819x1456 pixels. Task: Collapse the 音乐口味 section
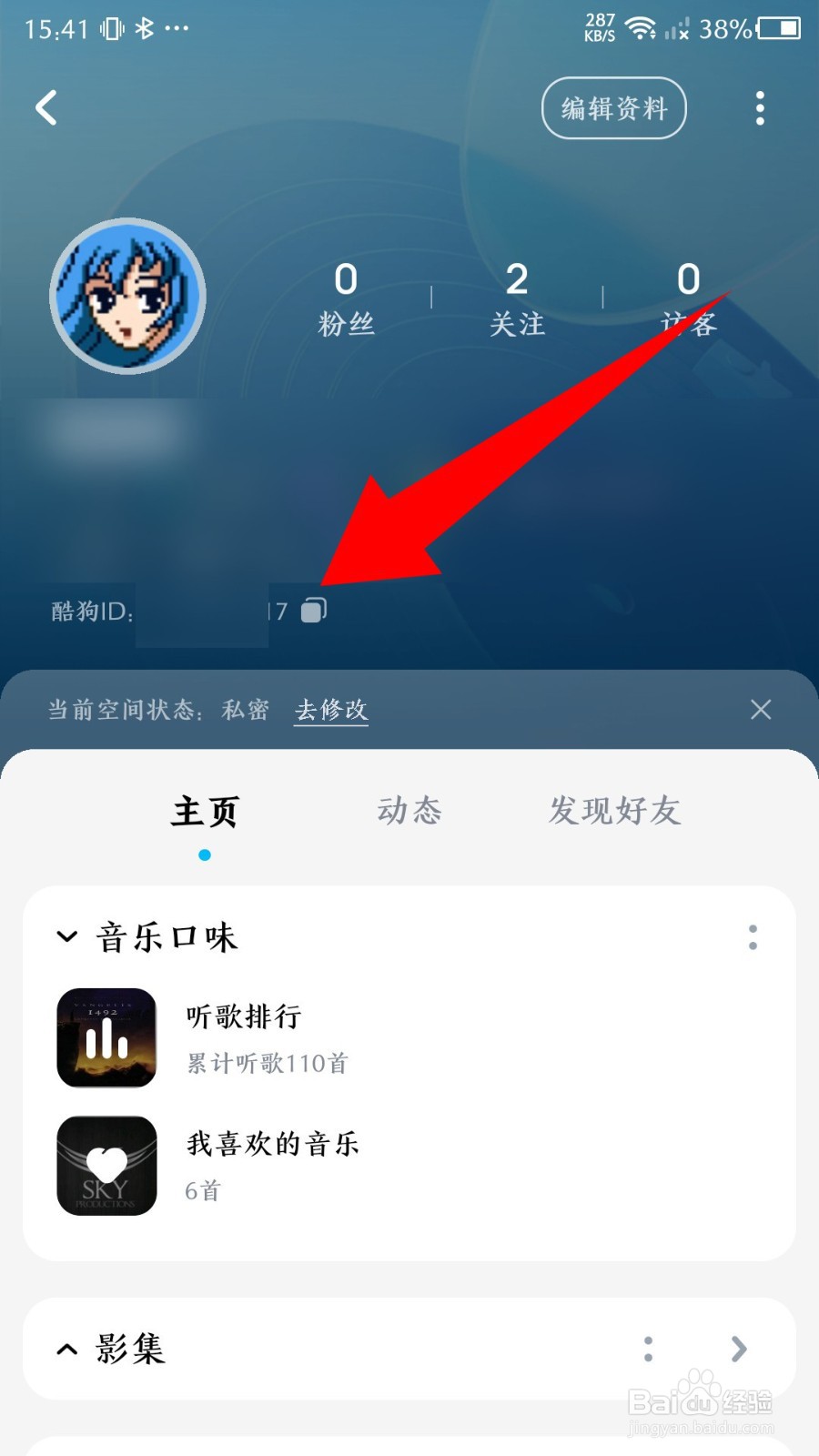pos(66,936)
